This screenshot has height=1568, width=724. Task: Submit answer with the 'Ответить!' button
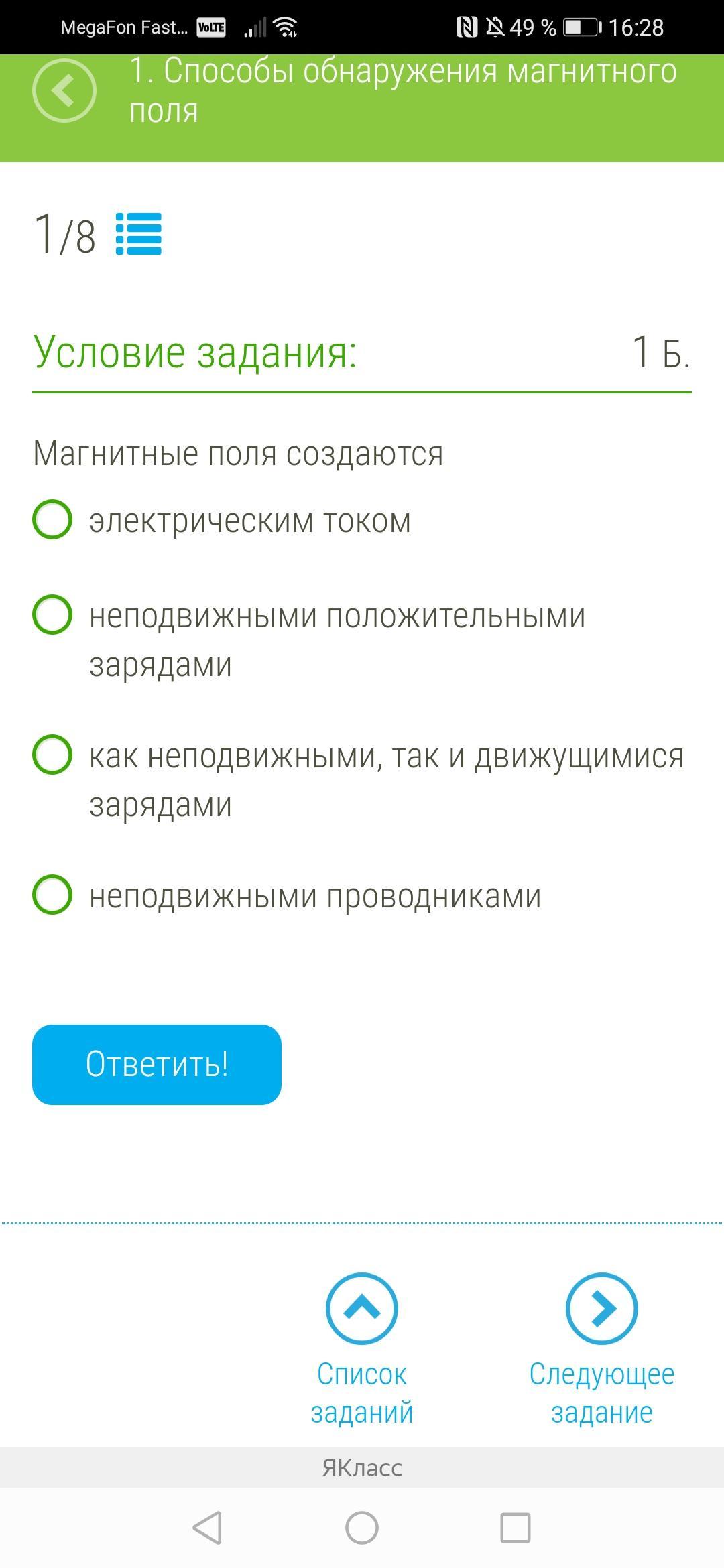point(157,1065)
